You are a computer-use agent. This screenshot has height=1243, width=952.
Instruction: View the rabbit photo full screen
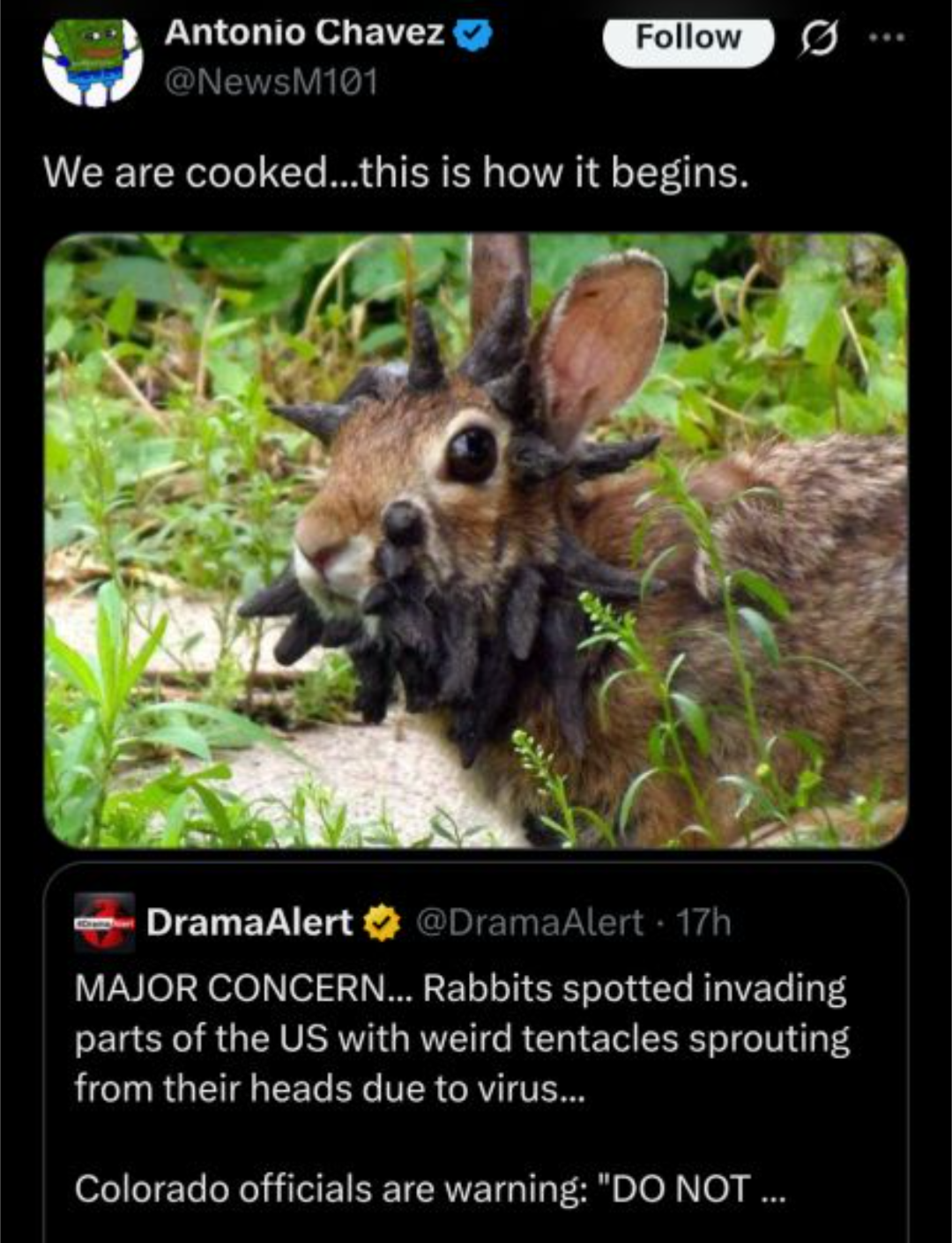tap(475, 540)
